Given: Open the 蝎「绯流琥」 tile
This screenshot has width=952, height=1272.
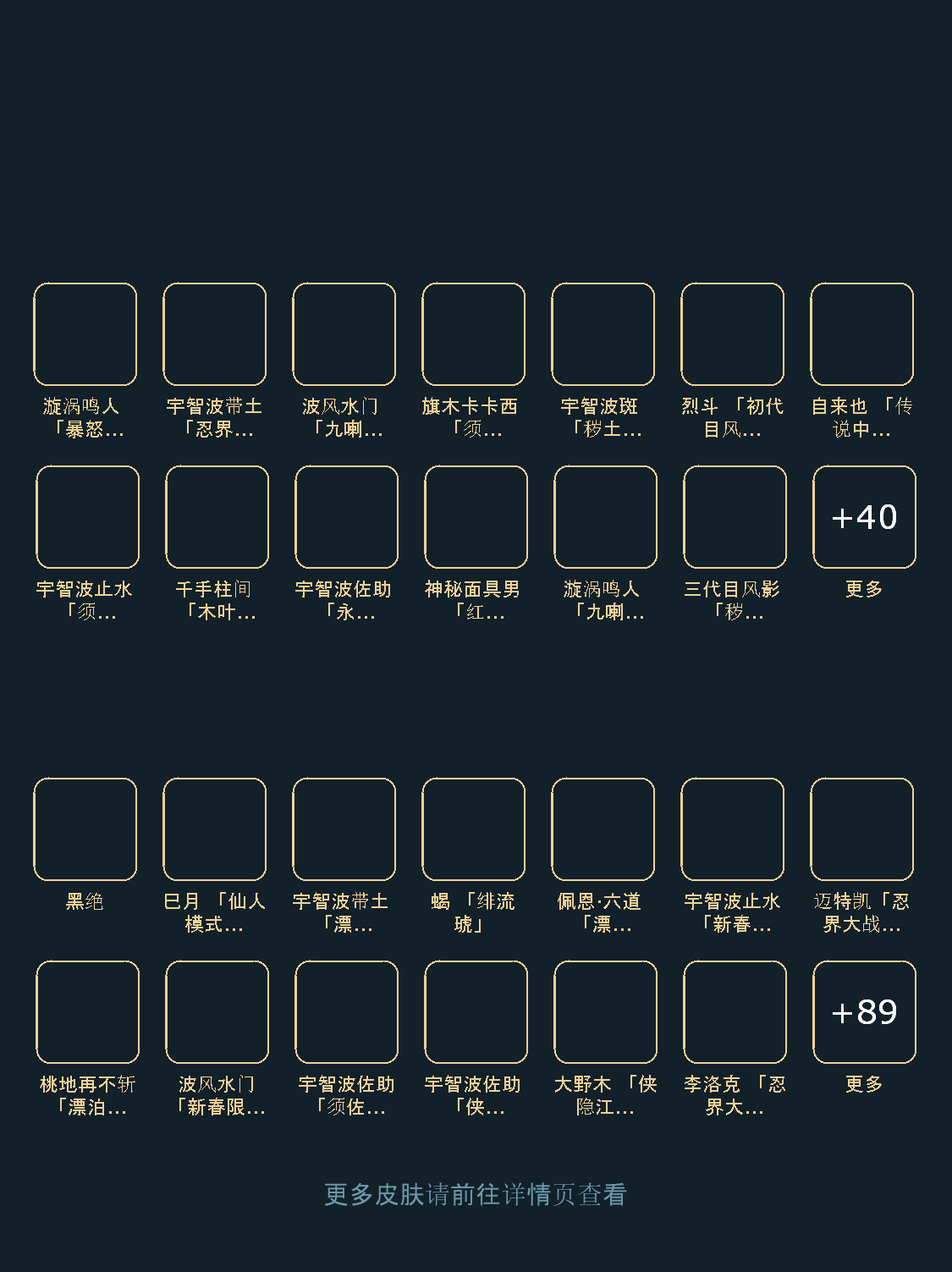Looking at the screenshot, I should [473, 829].
